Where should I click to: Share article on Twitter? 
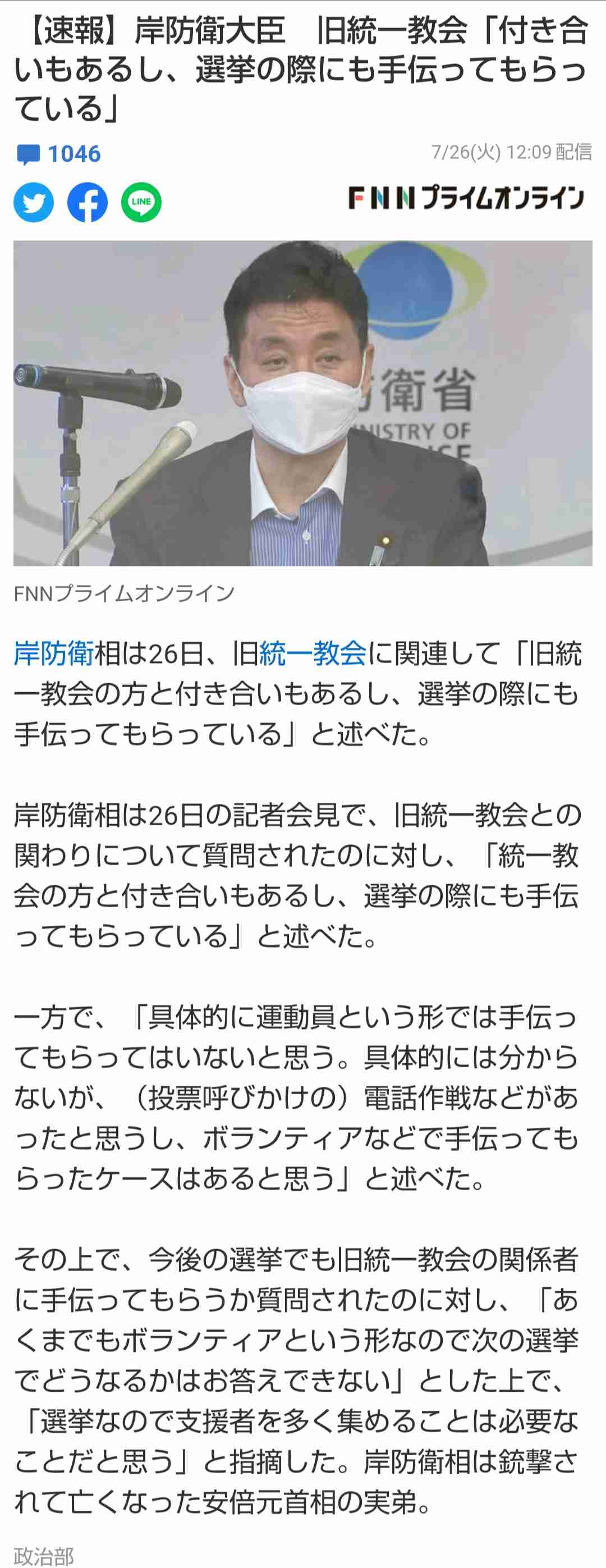click(x=34, y=203)
